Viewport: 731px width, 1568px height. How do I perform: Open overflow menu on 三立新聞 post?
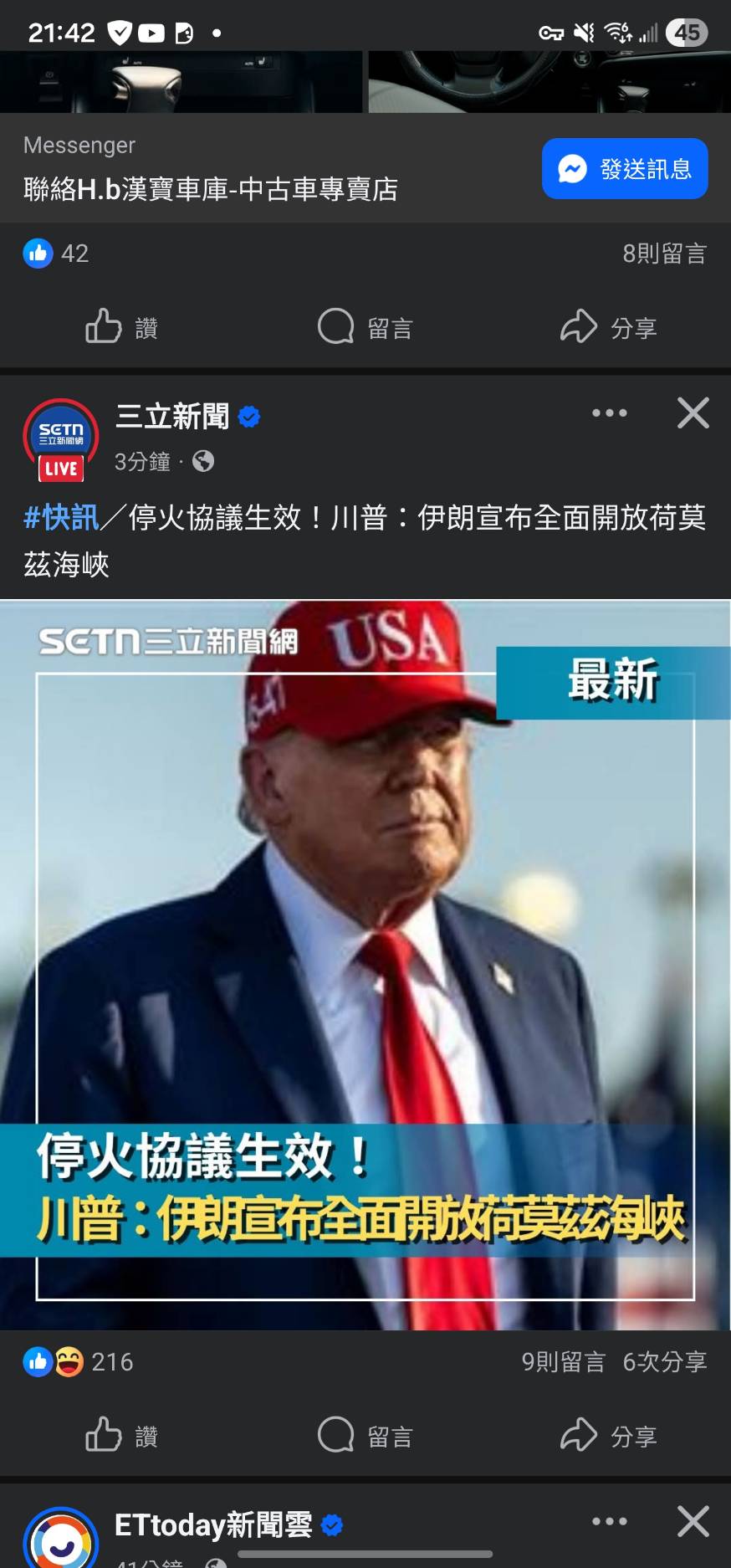609,413
